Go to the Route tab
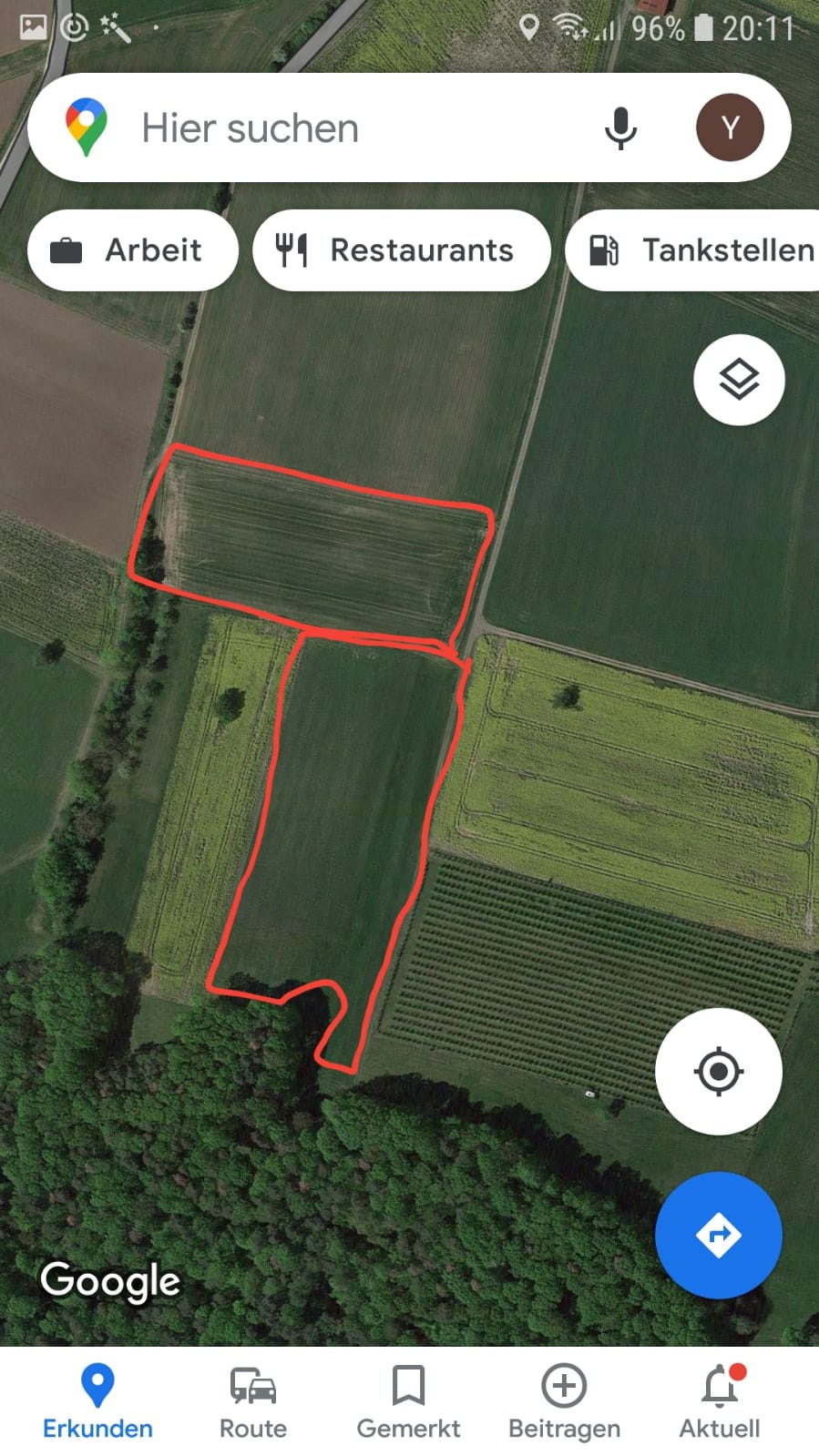This screenshot has width=819, height=1456. 253,1402
